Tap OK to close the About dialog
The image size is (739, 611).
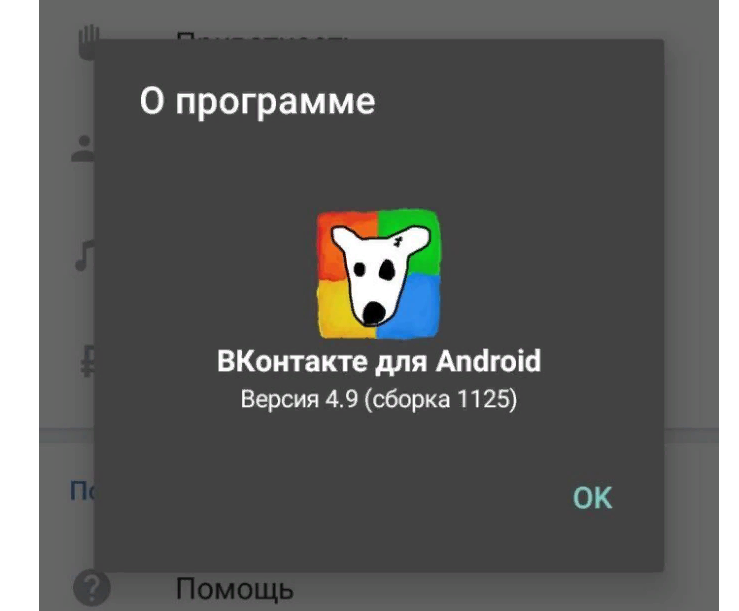592,498
